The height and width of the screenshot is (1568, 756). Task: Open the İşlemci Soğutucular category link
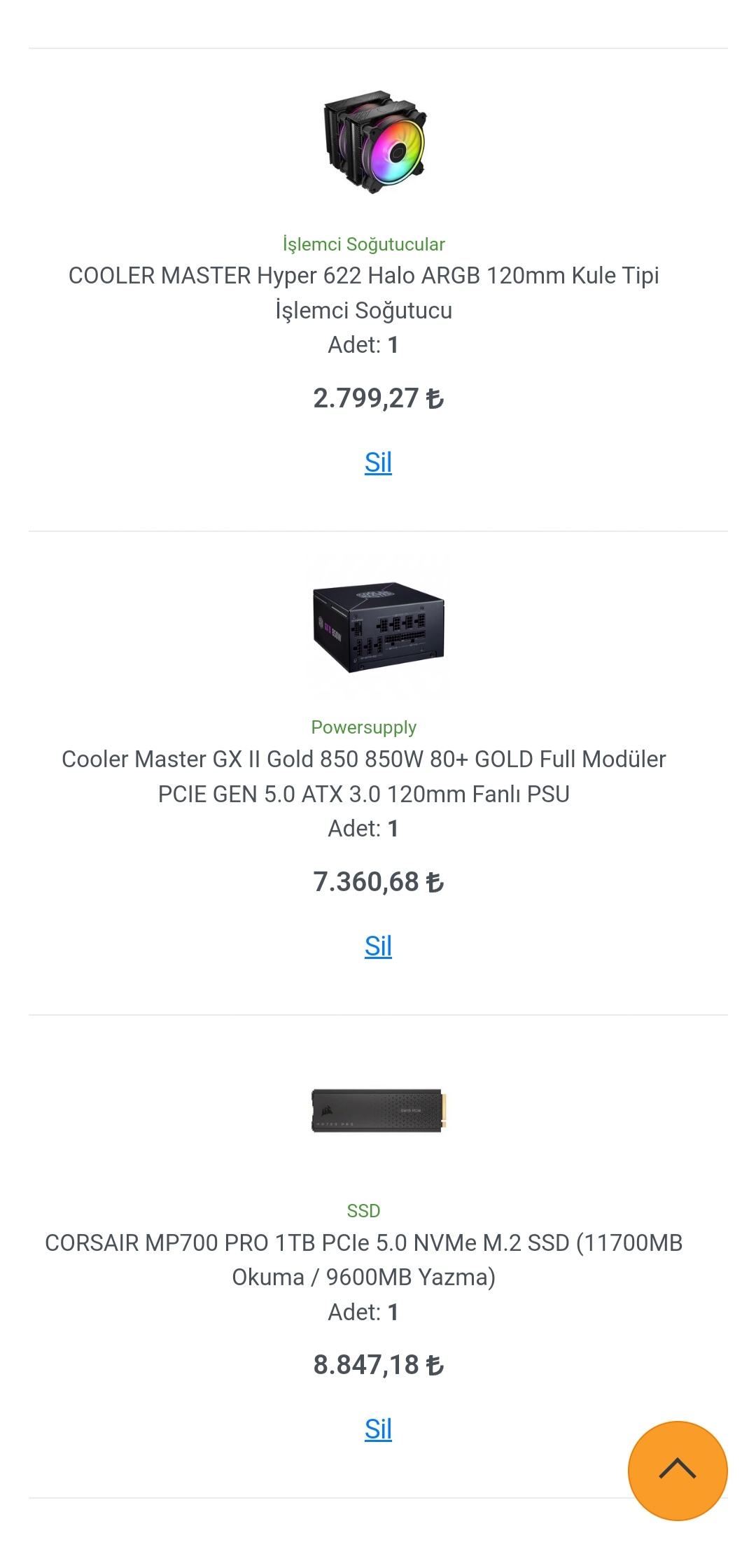364,244
